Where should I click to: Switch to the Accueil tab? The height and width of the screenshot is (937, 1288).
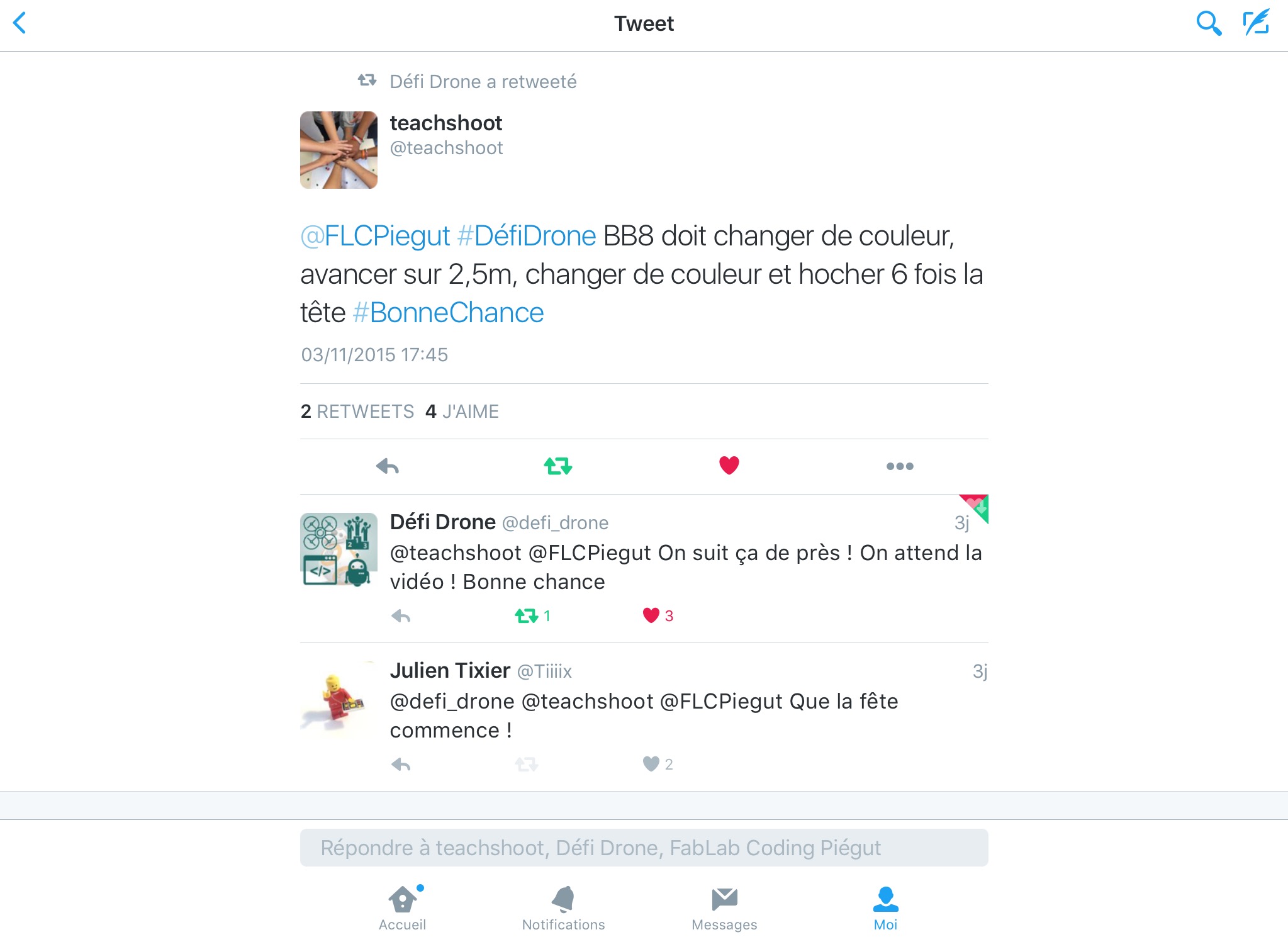coord(403,907)
